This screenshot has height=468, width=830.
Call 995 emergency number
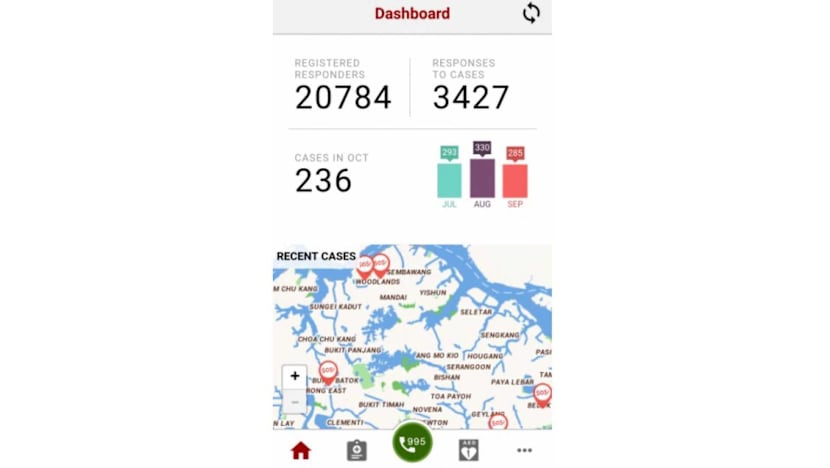(x=412, y=442)
